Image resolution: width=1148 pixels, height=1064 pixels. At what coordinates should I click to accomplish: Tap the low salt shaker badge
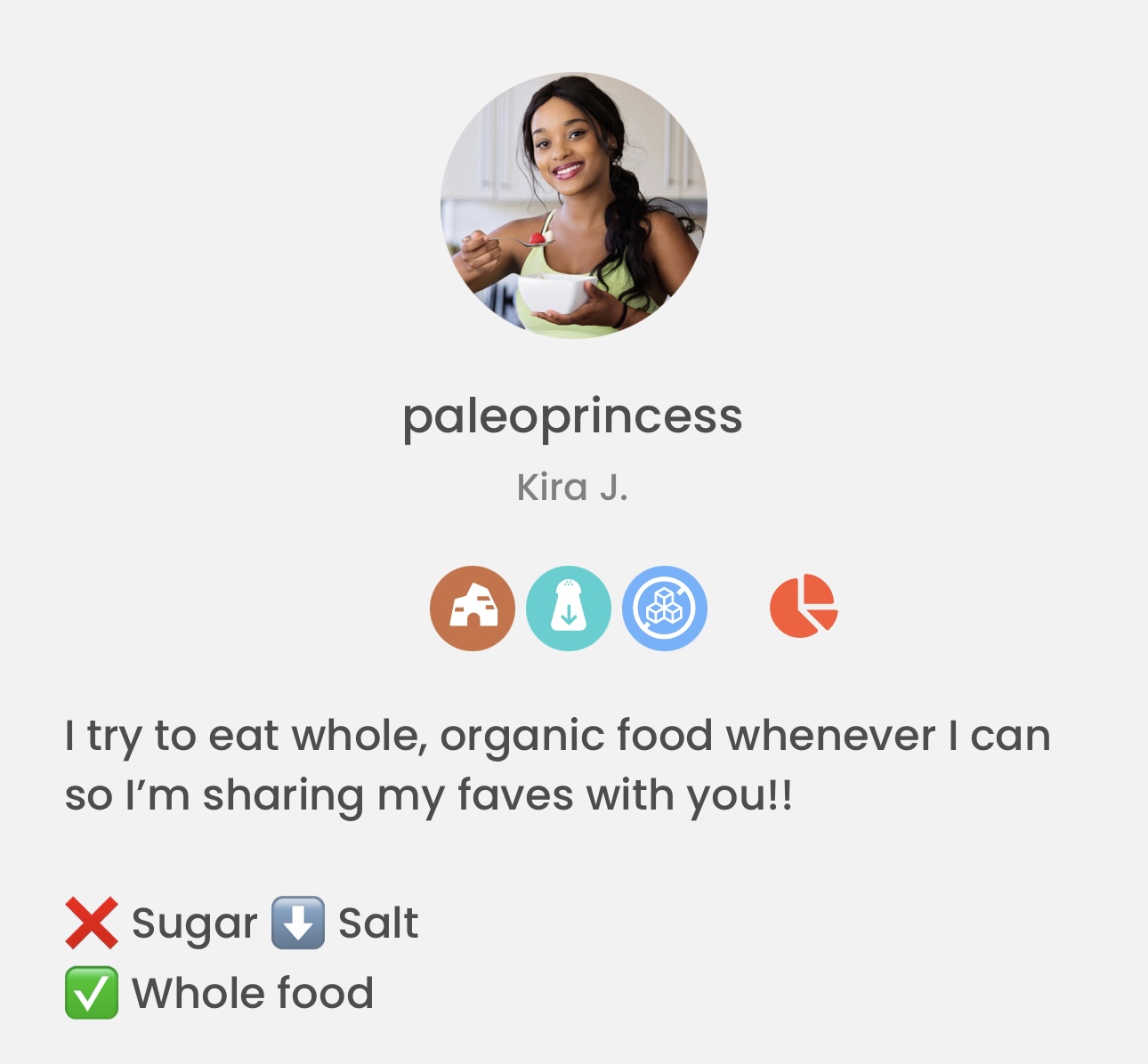coord(569,609)
